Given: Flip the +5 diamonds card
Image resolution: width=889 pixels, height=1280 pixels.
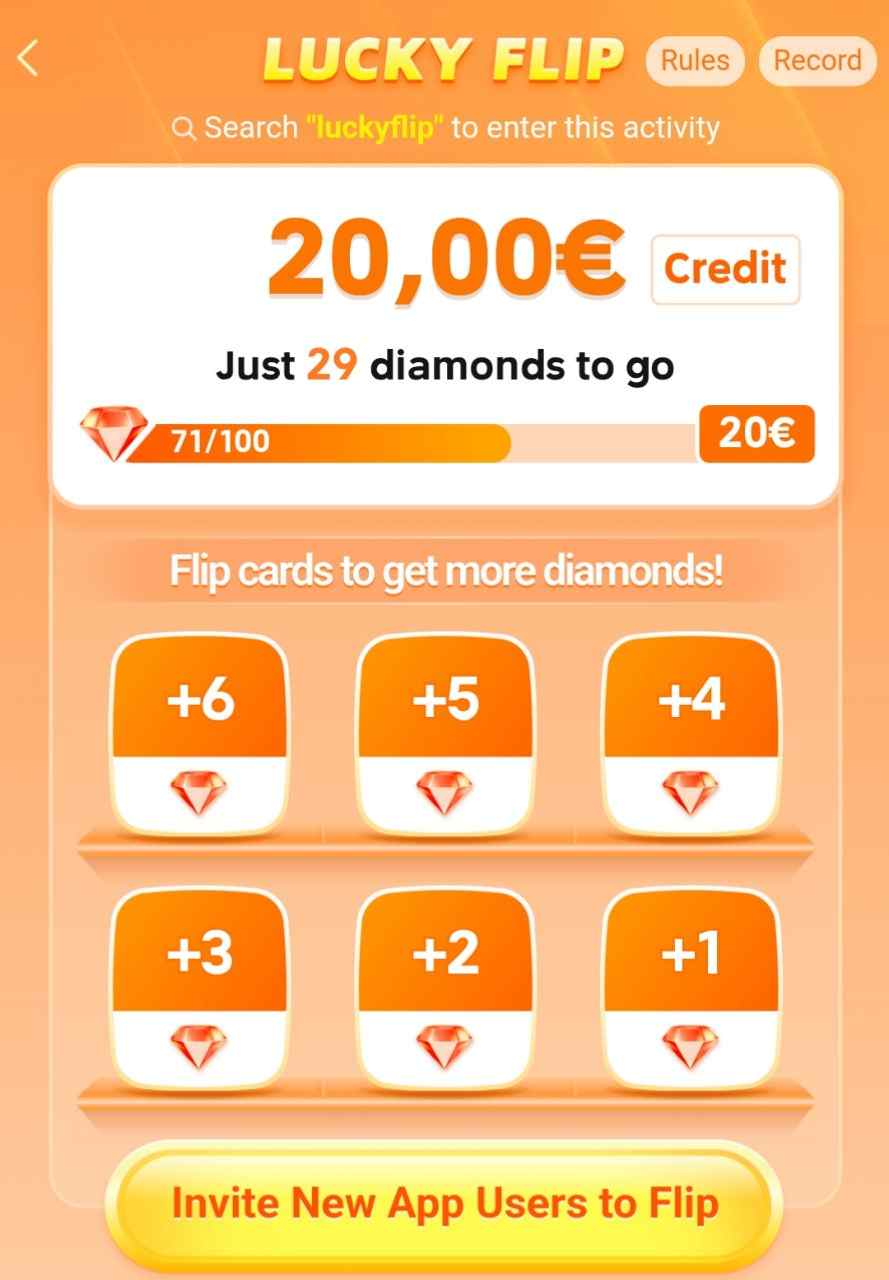Looking at the screenshot, I should [445, 735].
